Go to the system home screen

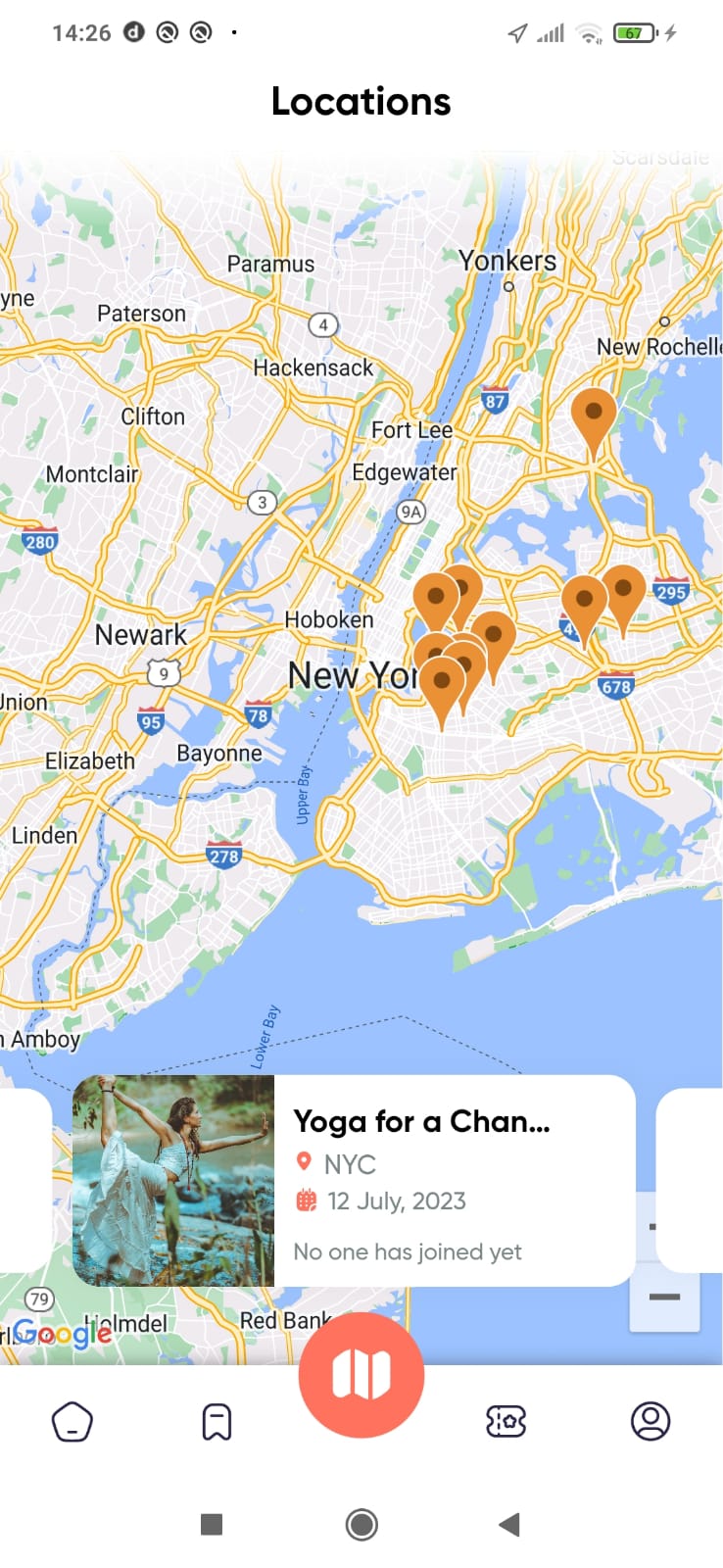[x=361, y=1524]
